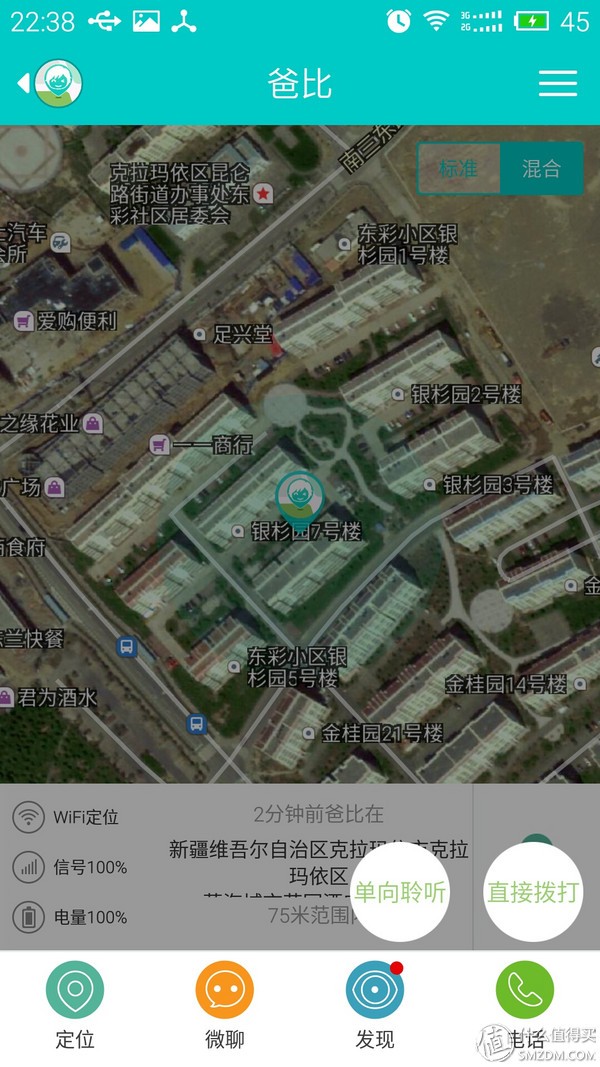Switch map to 标准 view
Screen dimensions: 600x1067
click(x=458, y=168)
